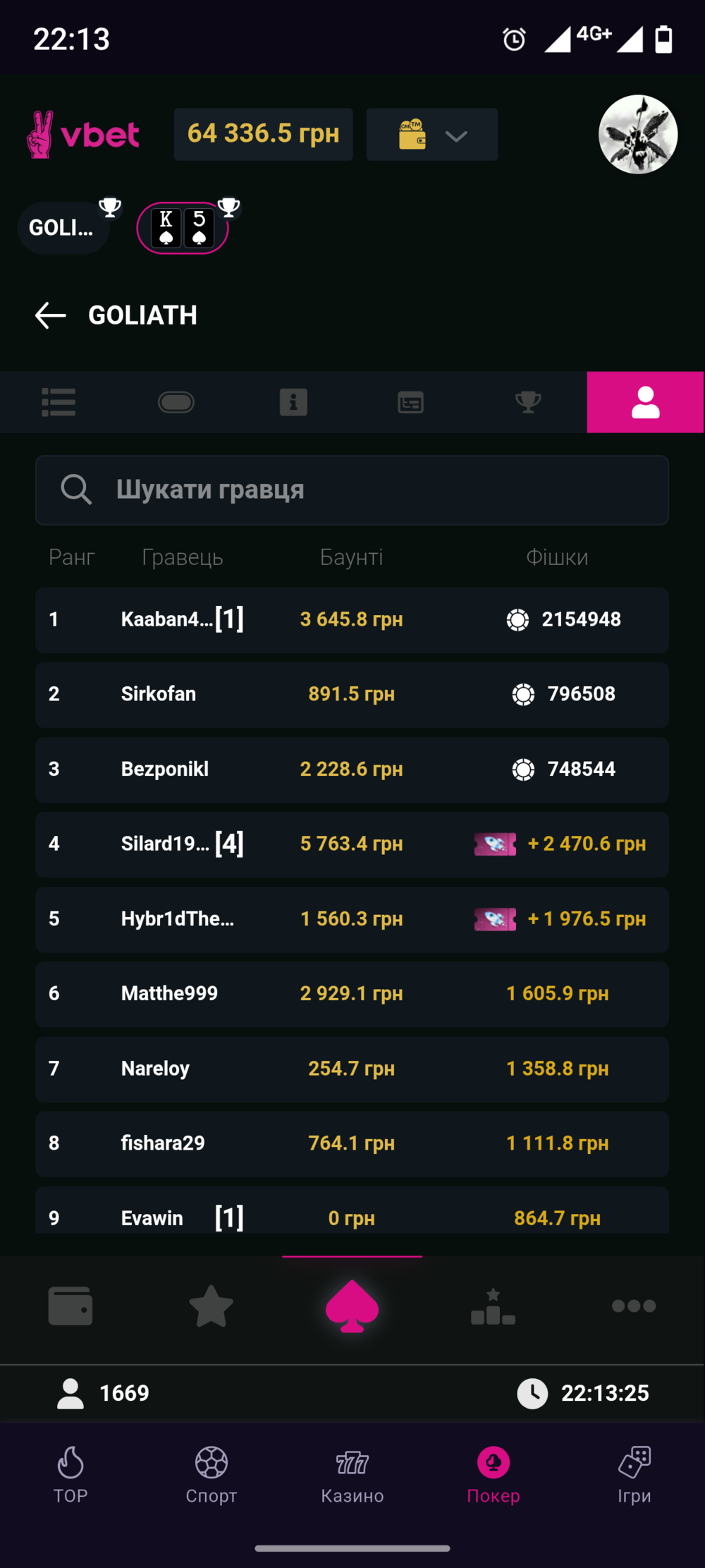Open the blinds structure tab
This screenshot has width=705, height=1568.
point(410,403)
